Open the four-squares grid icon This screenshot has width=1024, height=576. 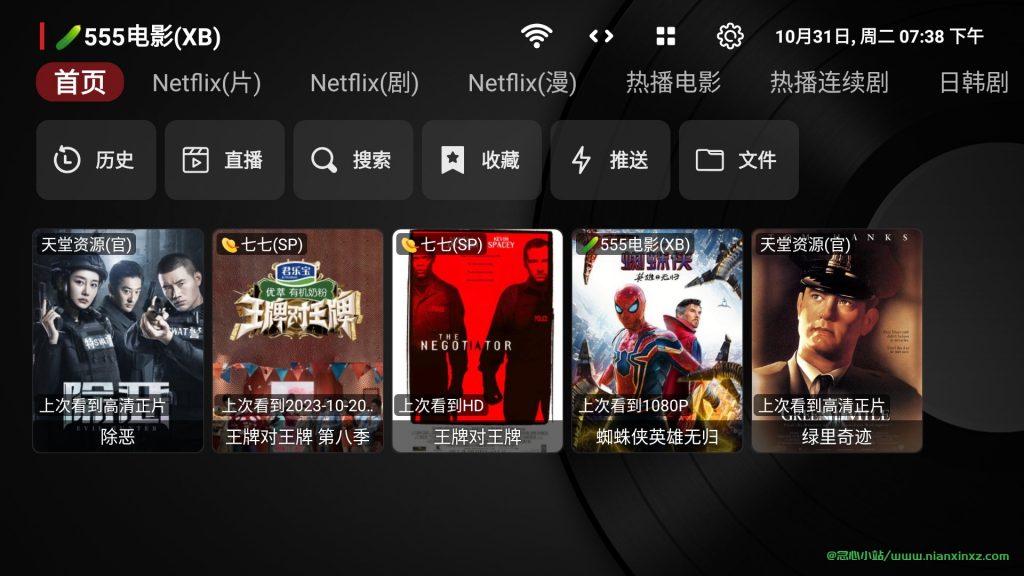pyautogui.click(x=666, y=37)
